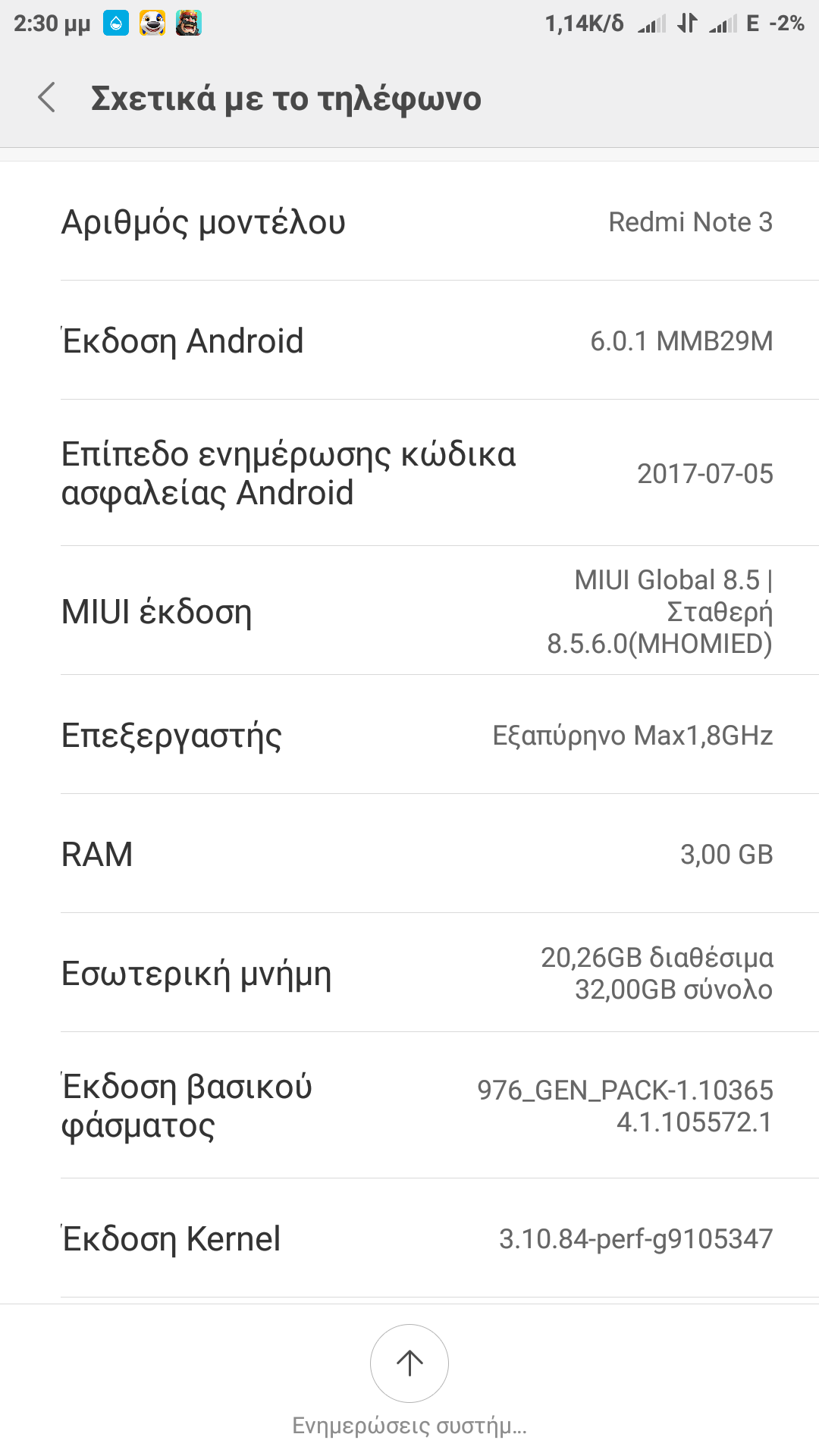Select the Επεξεργαστής row
Viewport: 819px width, 1456px height.
(x=409, y=736)
